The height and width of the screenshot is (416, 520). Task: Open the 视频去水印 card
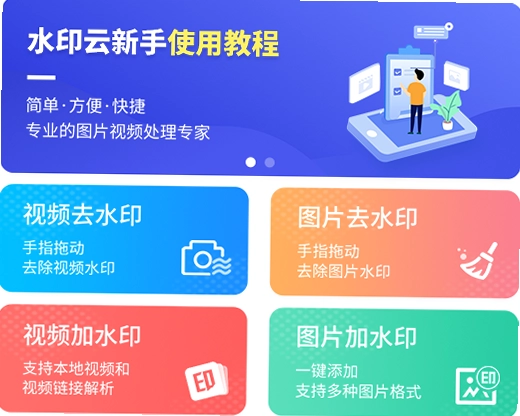(x=124, y=239)
